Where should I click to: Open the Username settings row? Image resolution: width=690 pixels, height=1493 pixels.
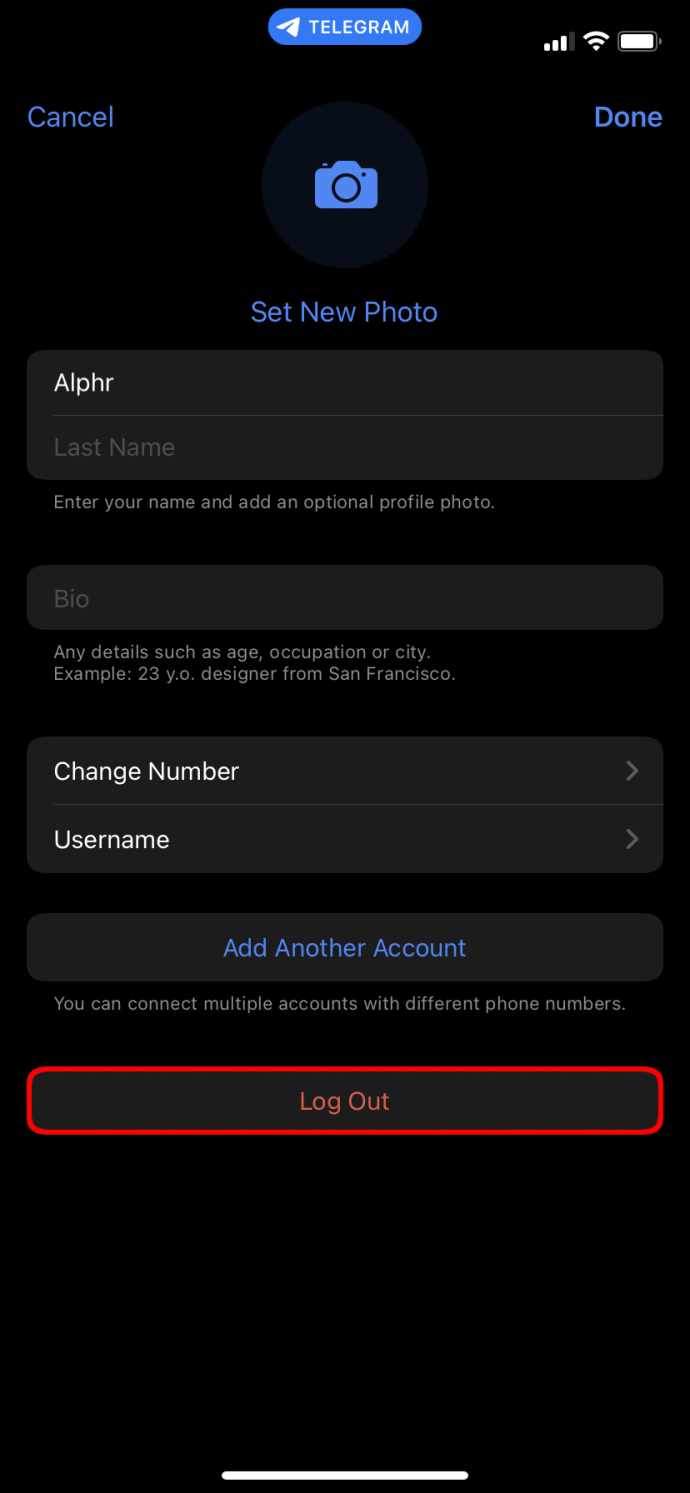tap(345, 839)
